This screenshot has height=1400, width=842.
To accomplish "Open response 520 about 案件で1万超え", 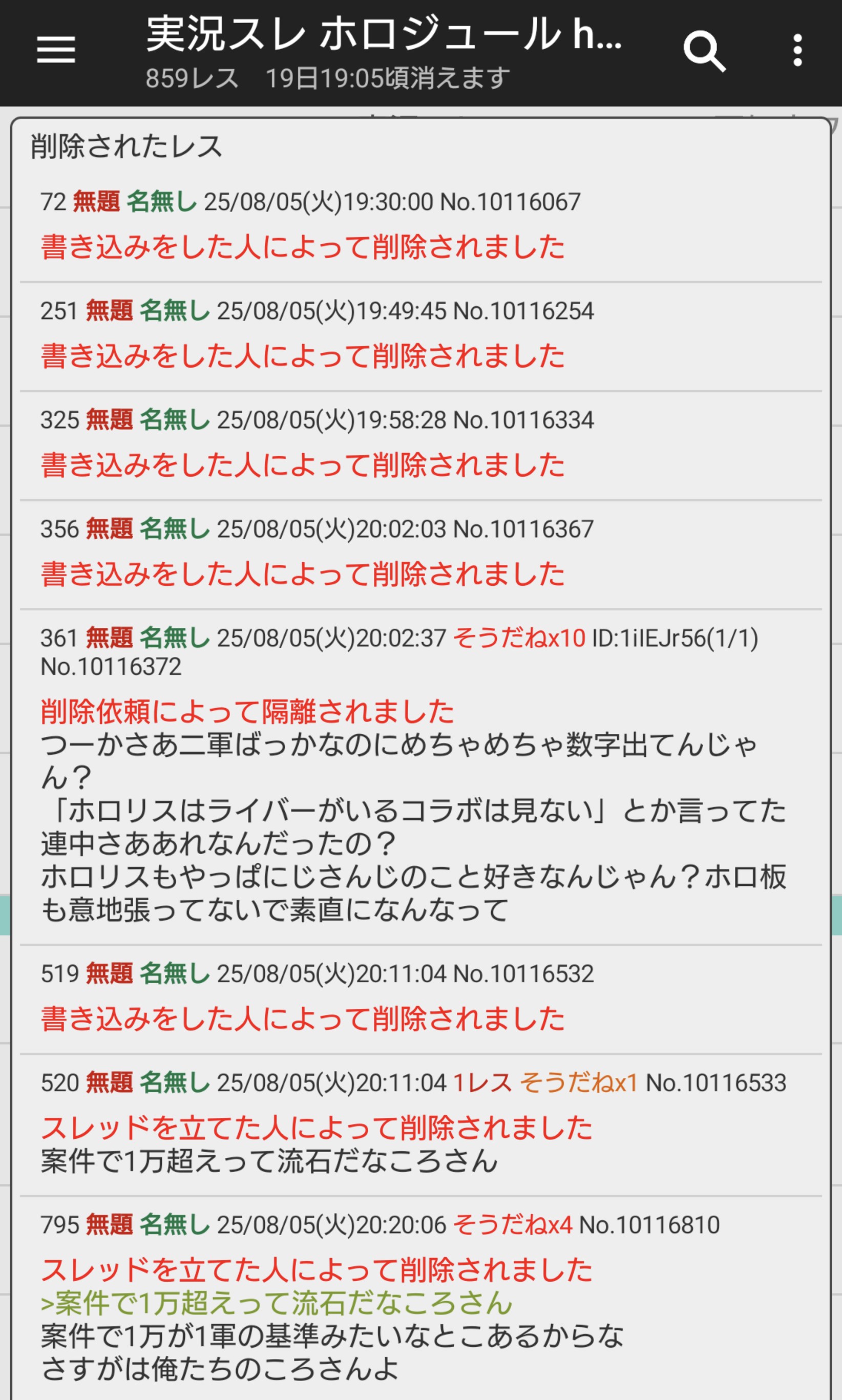I will pos(420,1126).
